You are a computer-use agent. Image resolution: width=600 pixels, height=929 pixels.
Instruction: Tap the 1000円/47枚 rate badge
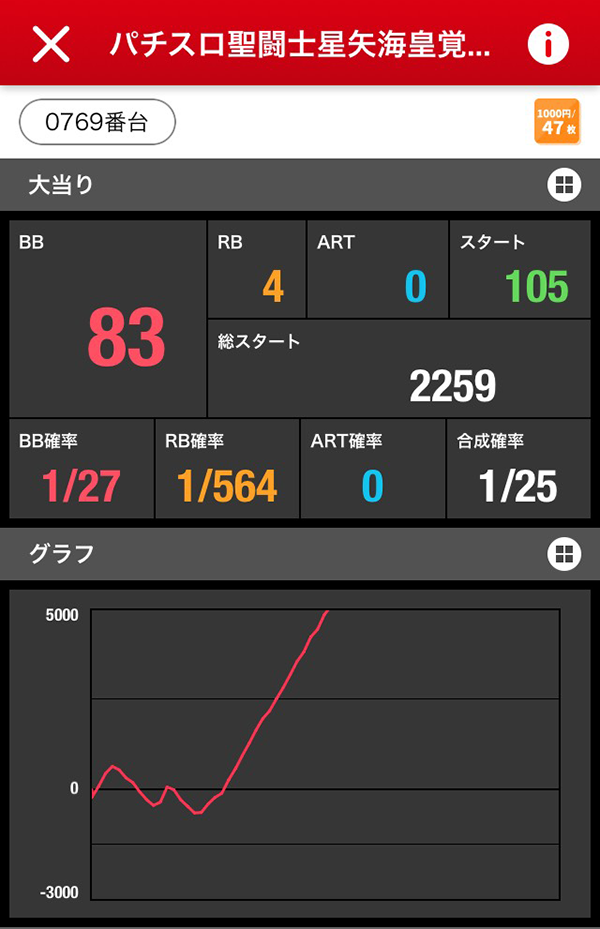(x=557, y=122)
